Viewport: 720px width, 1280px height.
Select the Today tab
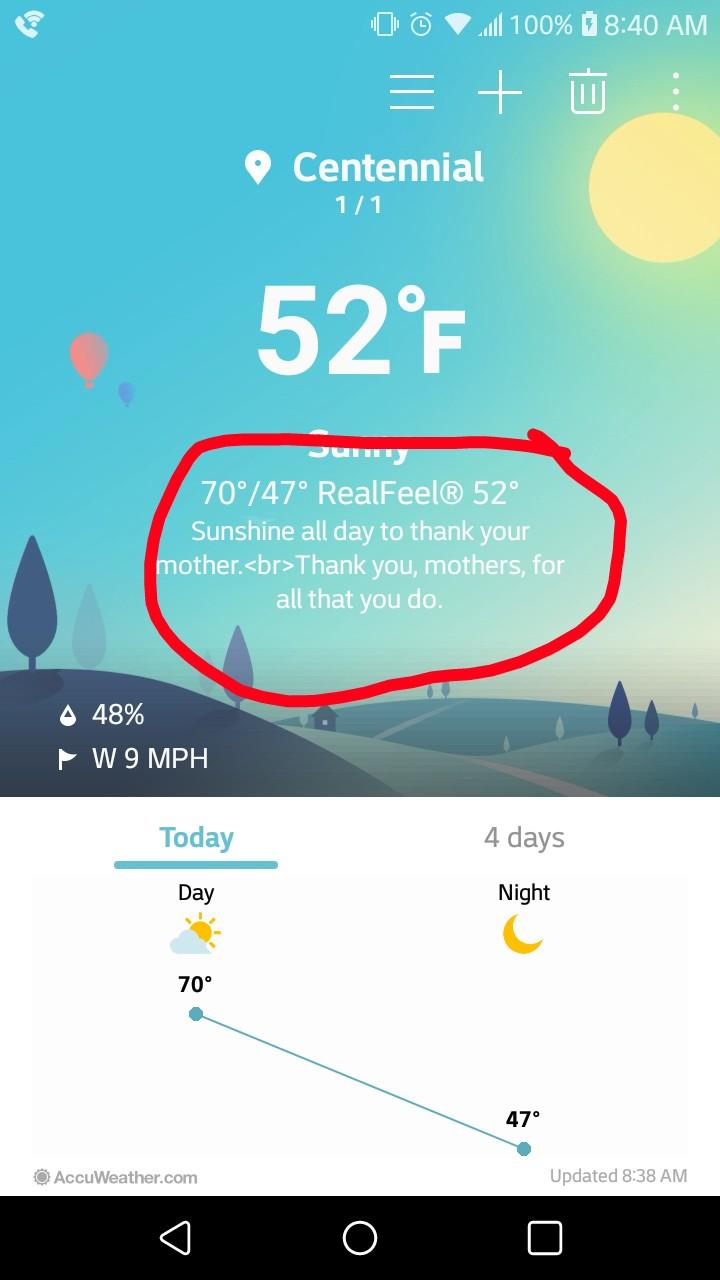click(196, 838)
